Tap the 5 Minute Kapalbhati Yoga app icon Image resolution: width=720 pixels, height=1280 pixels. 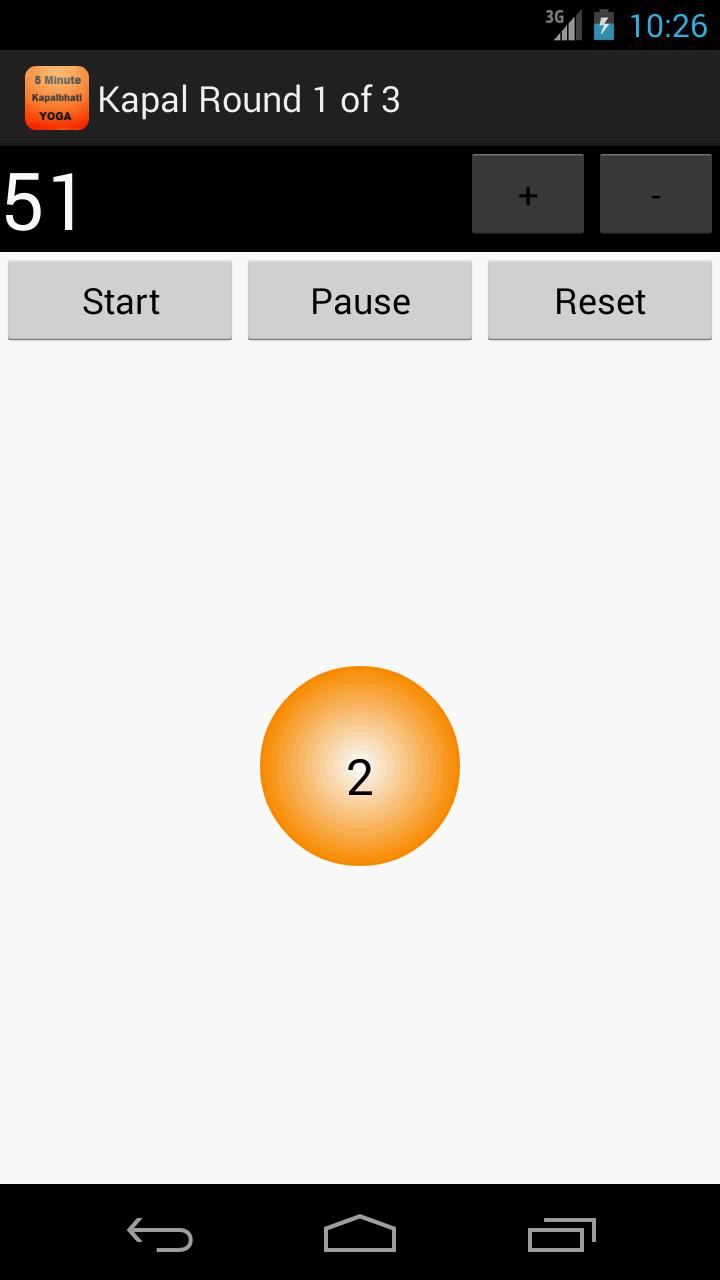57,98
